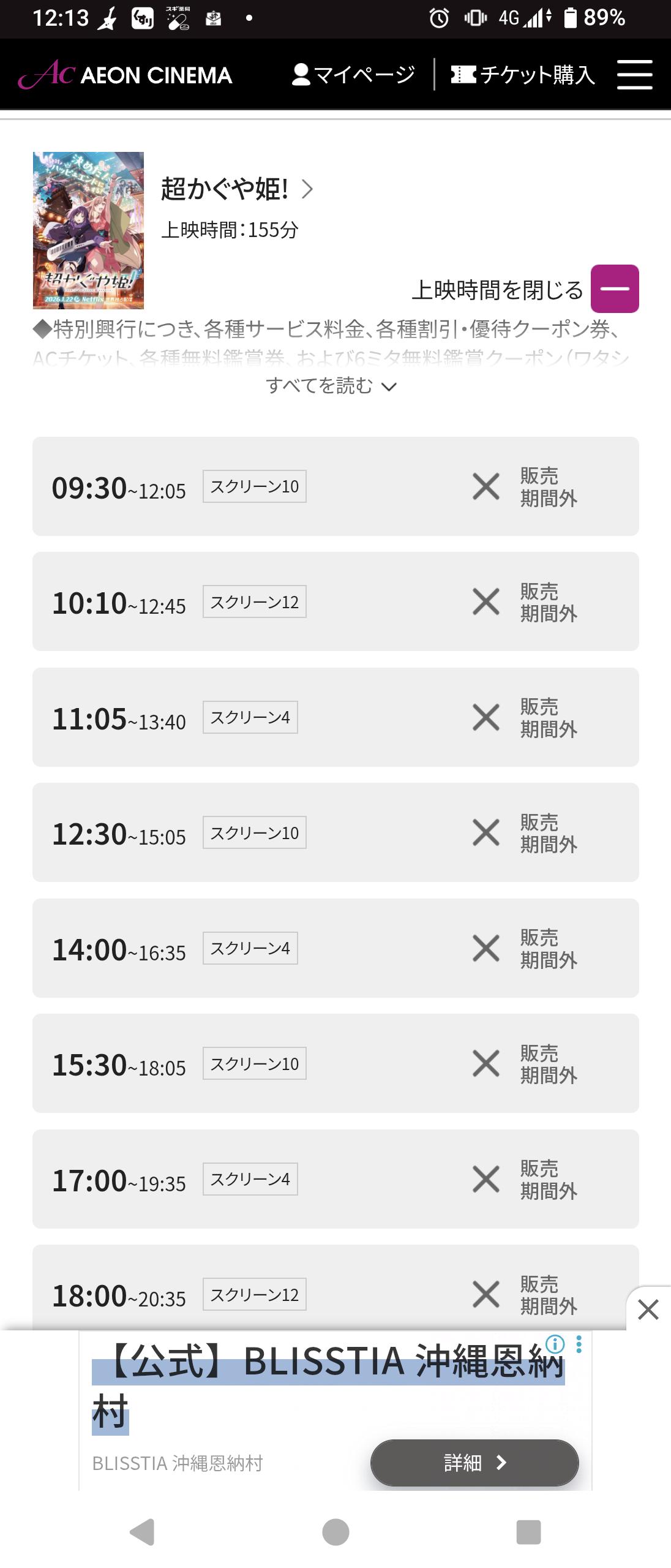Tap 詳細 on the BLISSTIA ad

tap(474, 1463)
